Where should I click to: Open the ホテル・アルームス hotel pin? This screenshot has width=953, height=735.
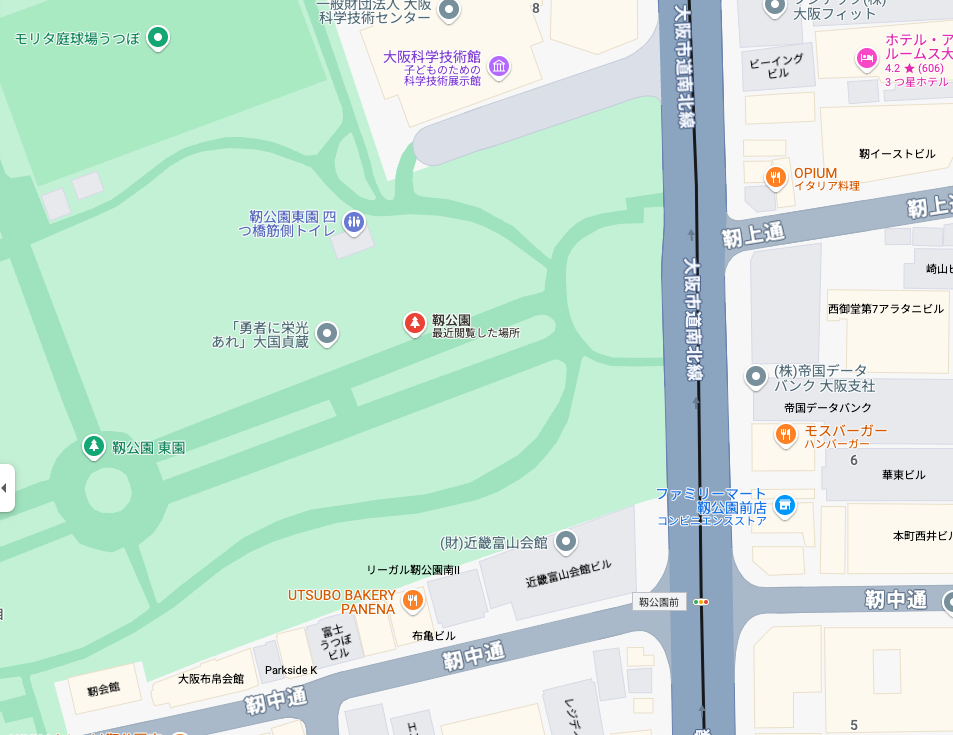(867, 59)
